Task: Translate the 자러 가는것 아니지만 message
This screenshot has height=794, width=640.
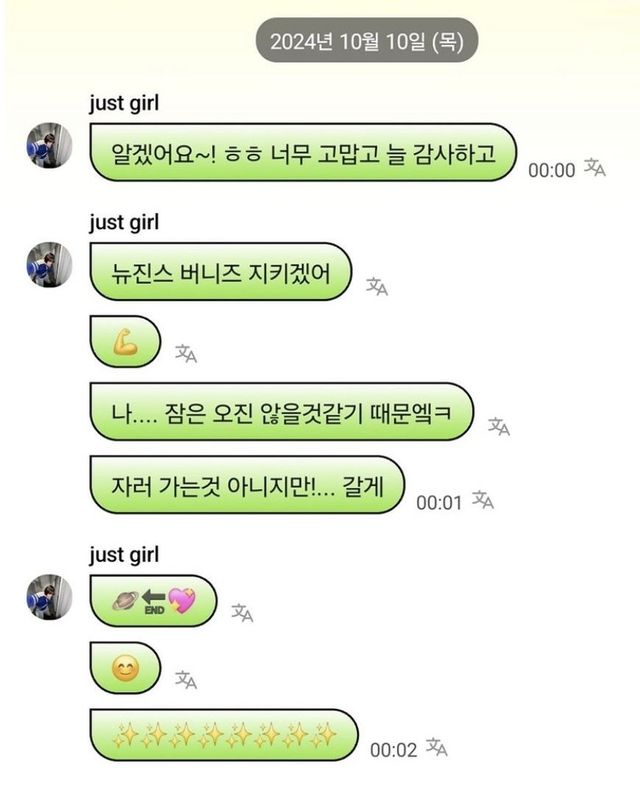Action: point(483,500)
